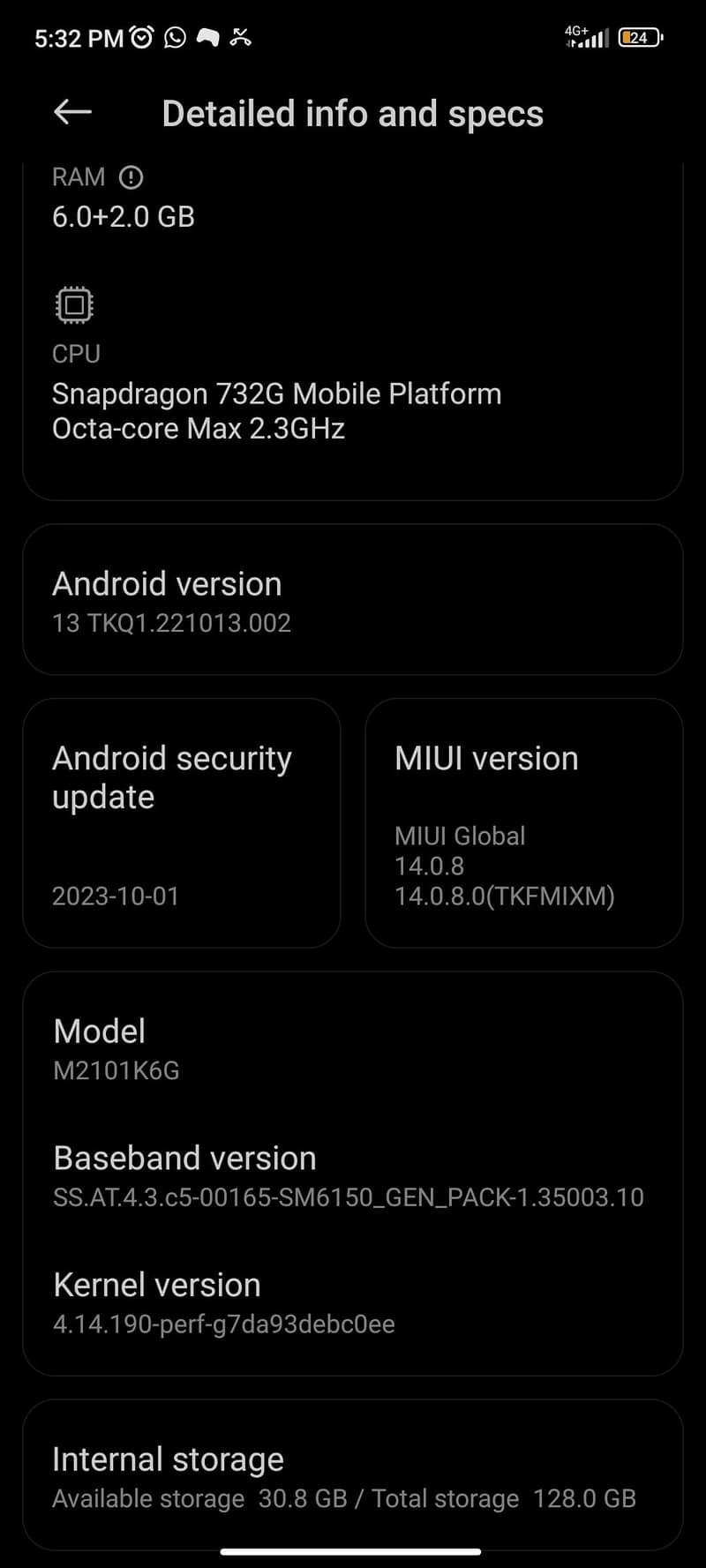The height and width of the screenshot is (1568, 706).
Task: Tap the Android security update card
Action: pyautogui.click(x=181, y=822)
